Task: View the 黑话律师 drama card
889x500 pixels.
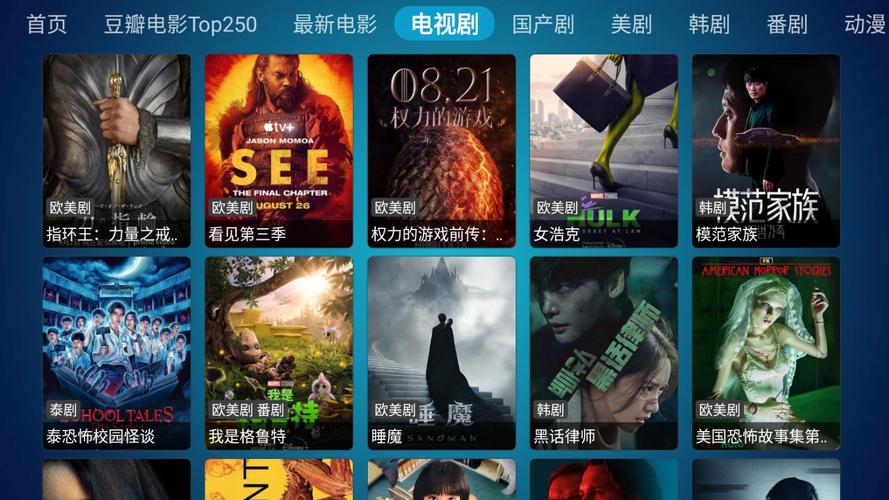Action: coord(603,353)
